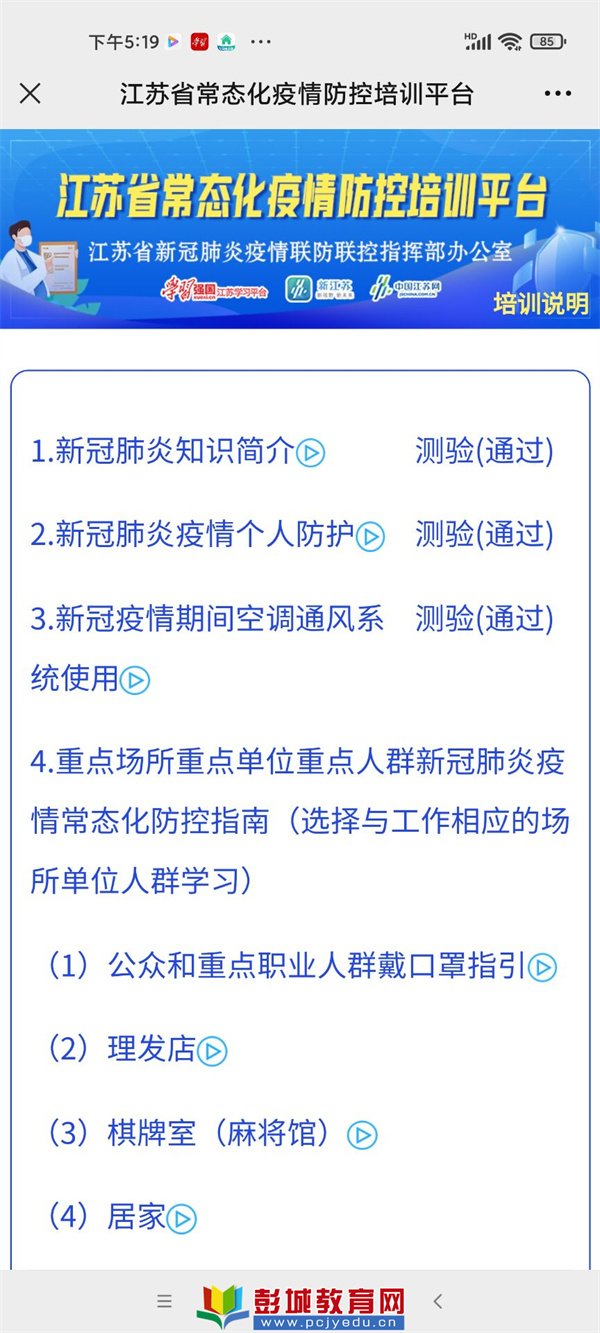The width and height of the screenshot is (600, 1333).
Task: Play lesson 3 新冠疫情期间空调通风系统使用
Action: pos(134,681)
